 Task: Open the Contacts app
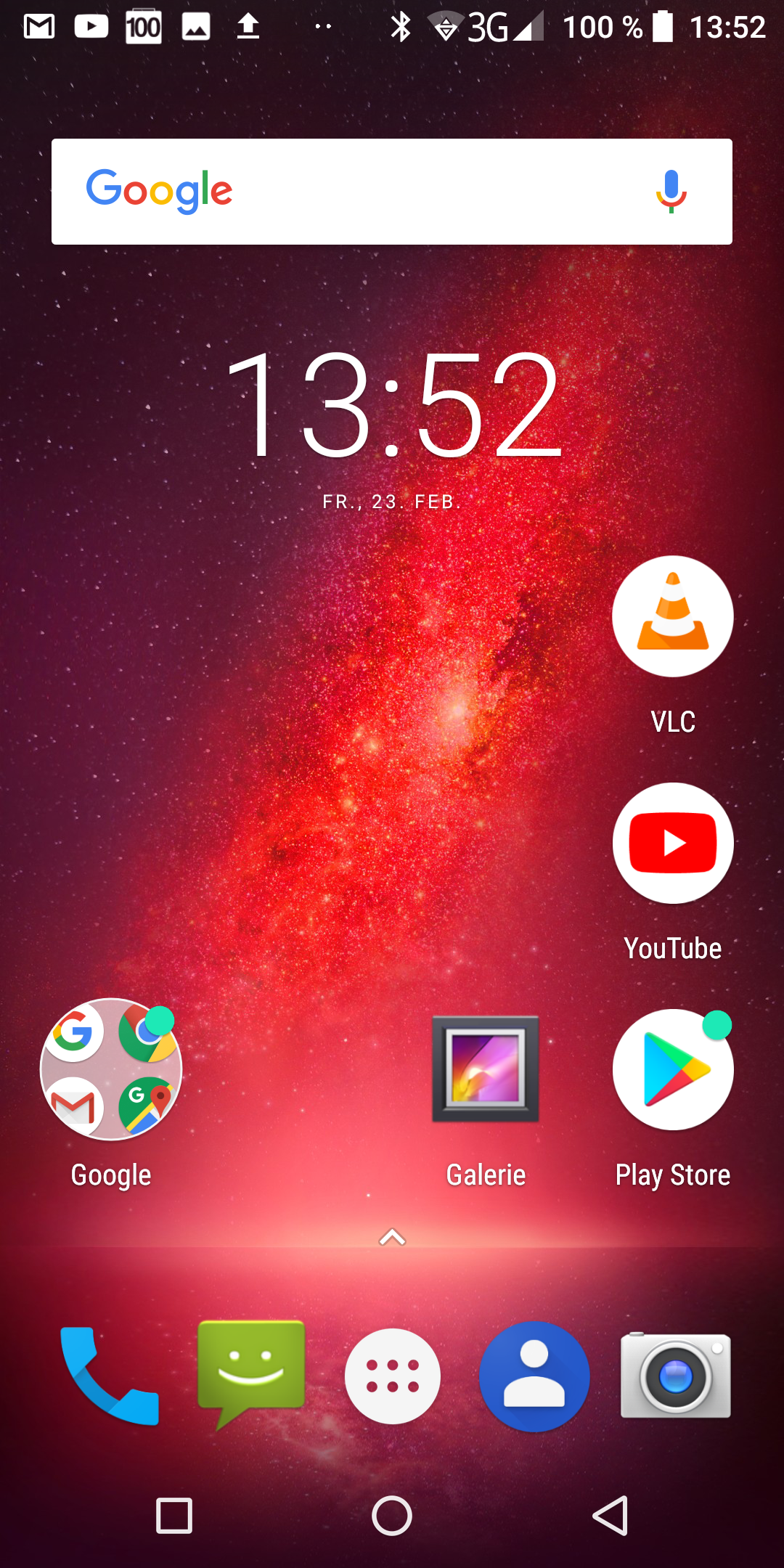click(x=534, y=1376)
